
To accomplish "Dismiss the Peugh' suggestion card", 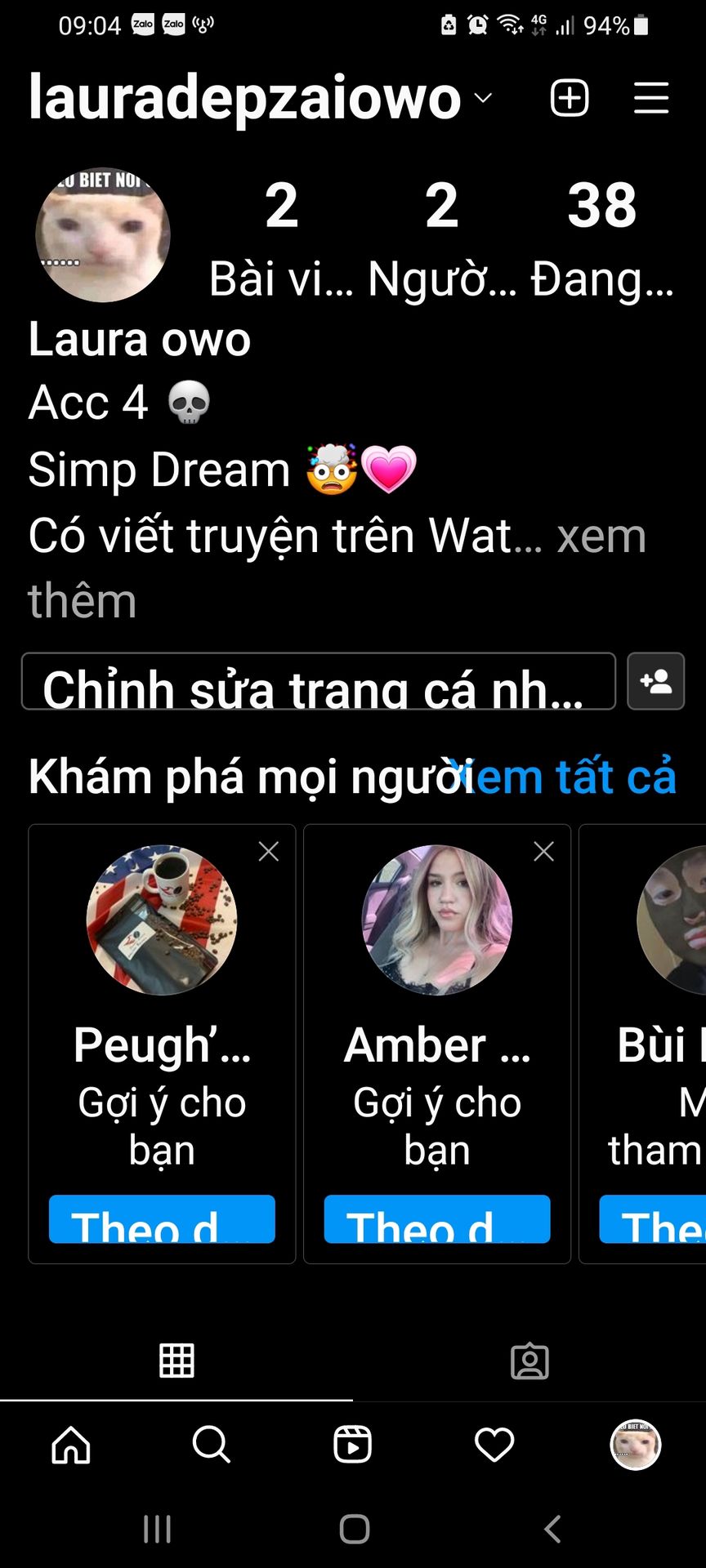I will tap(268, 851).
